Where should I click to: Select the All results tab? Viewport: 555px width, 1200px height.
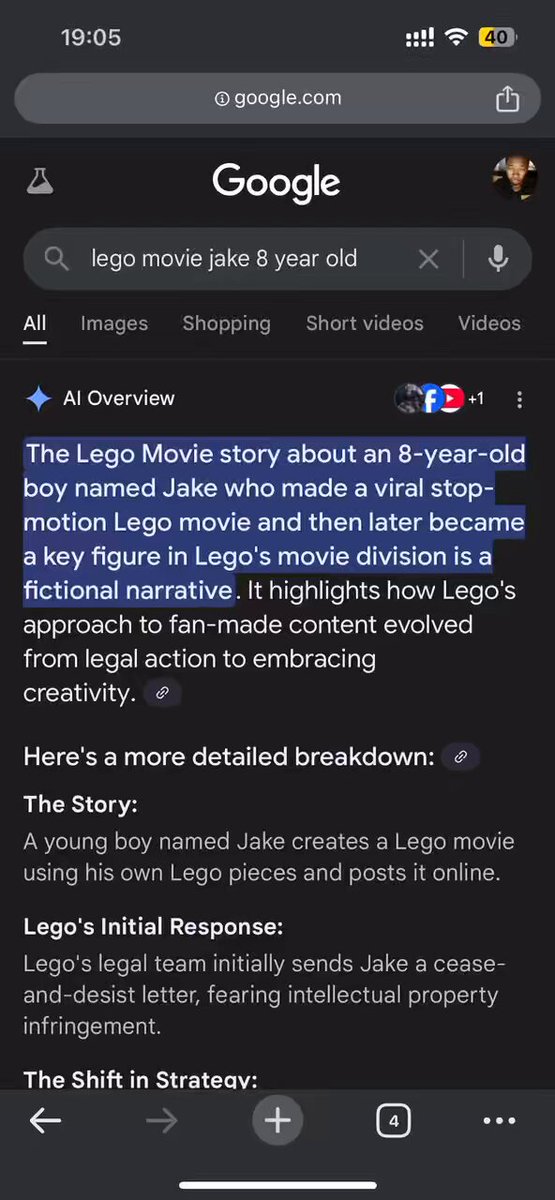coord(35,323)
